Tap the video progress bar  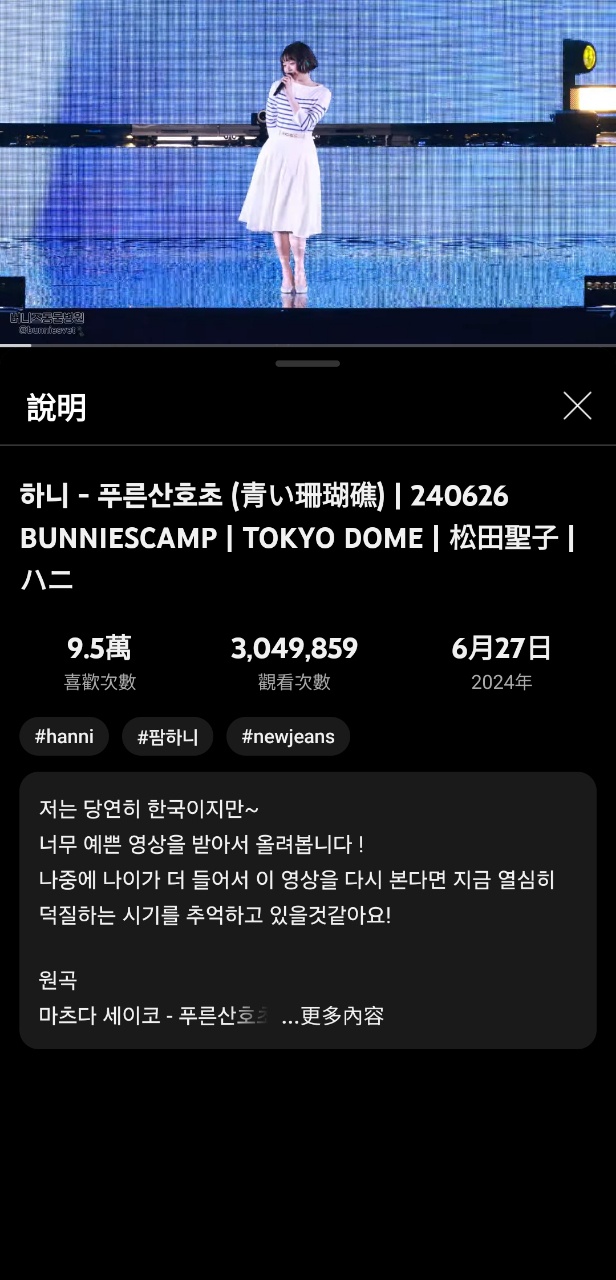(x=308, y=345)
